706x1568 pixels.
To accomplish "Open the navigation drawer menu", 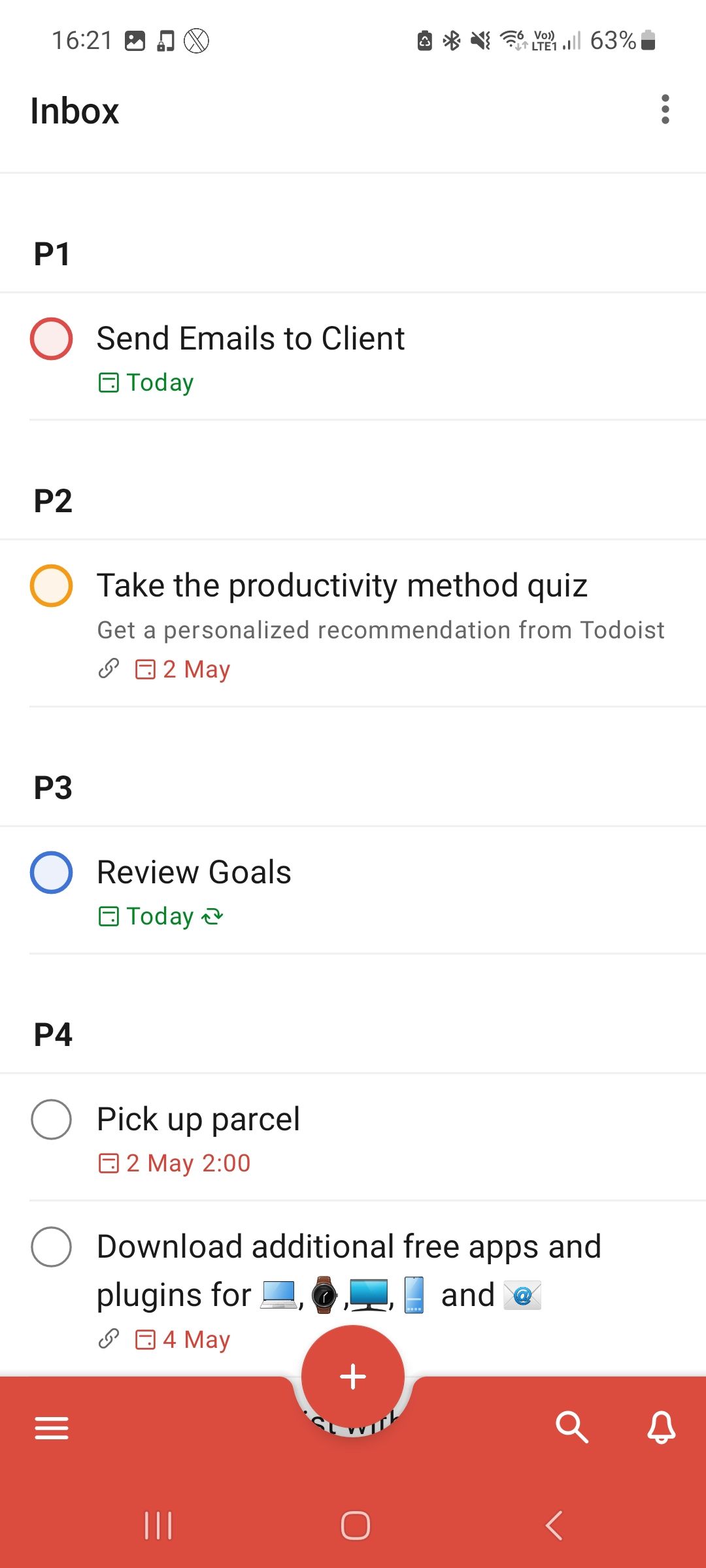I will (x=52, y=1428).
